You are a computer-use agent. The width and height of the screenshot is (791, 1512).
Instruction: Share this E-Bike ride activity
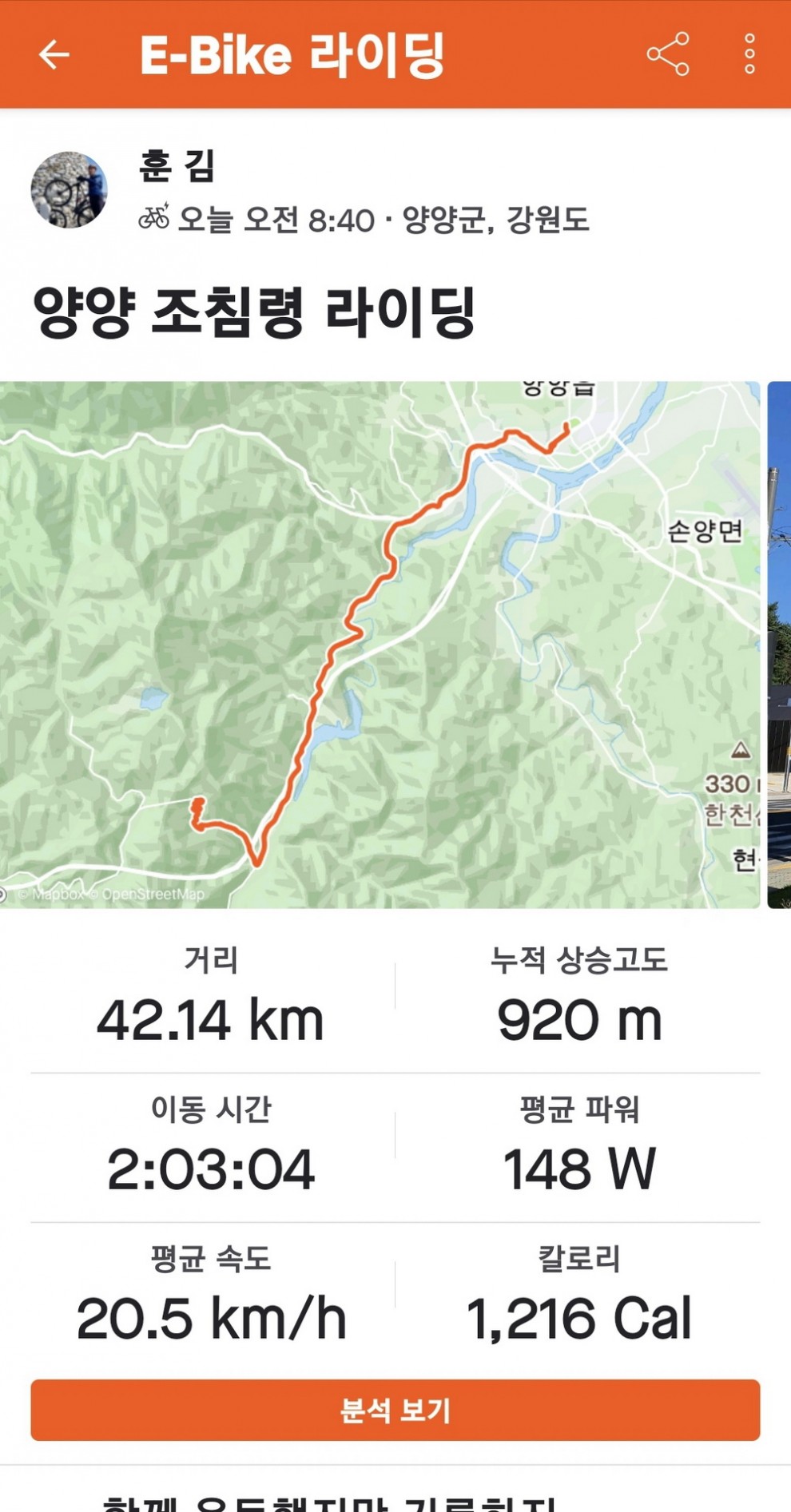(667, 54)
